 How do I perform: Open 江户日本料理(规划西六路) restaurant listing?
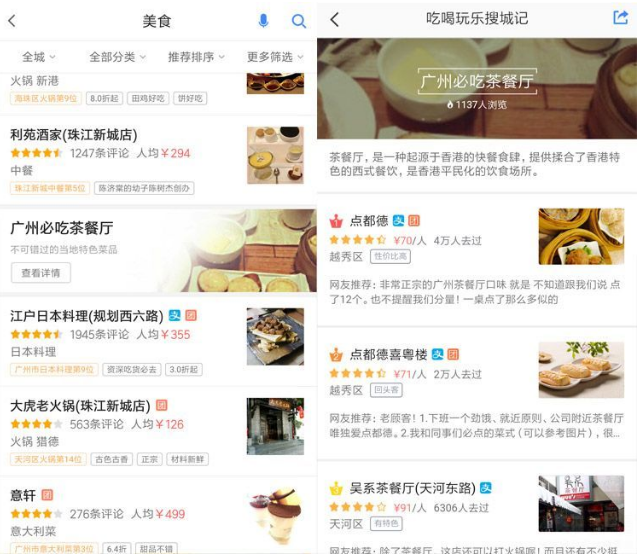pos(88,316)
